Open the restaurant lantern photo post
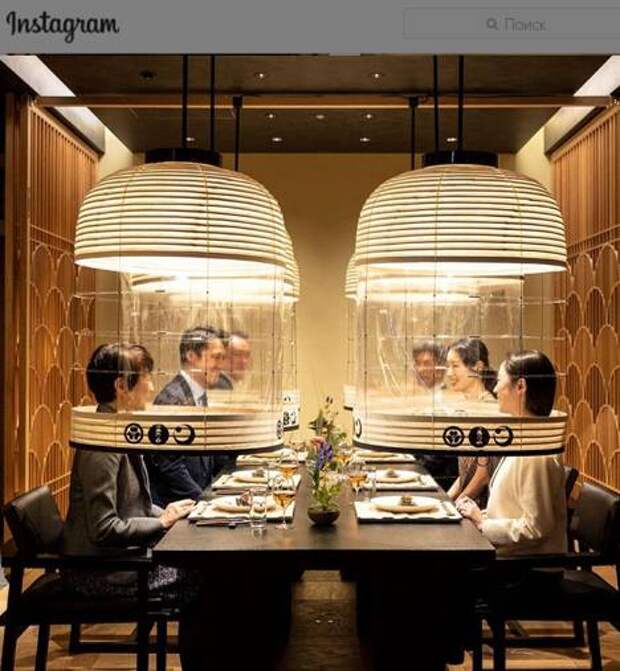 [310, 360]
